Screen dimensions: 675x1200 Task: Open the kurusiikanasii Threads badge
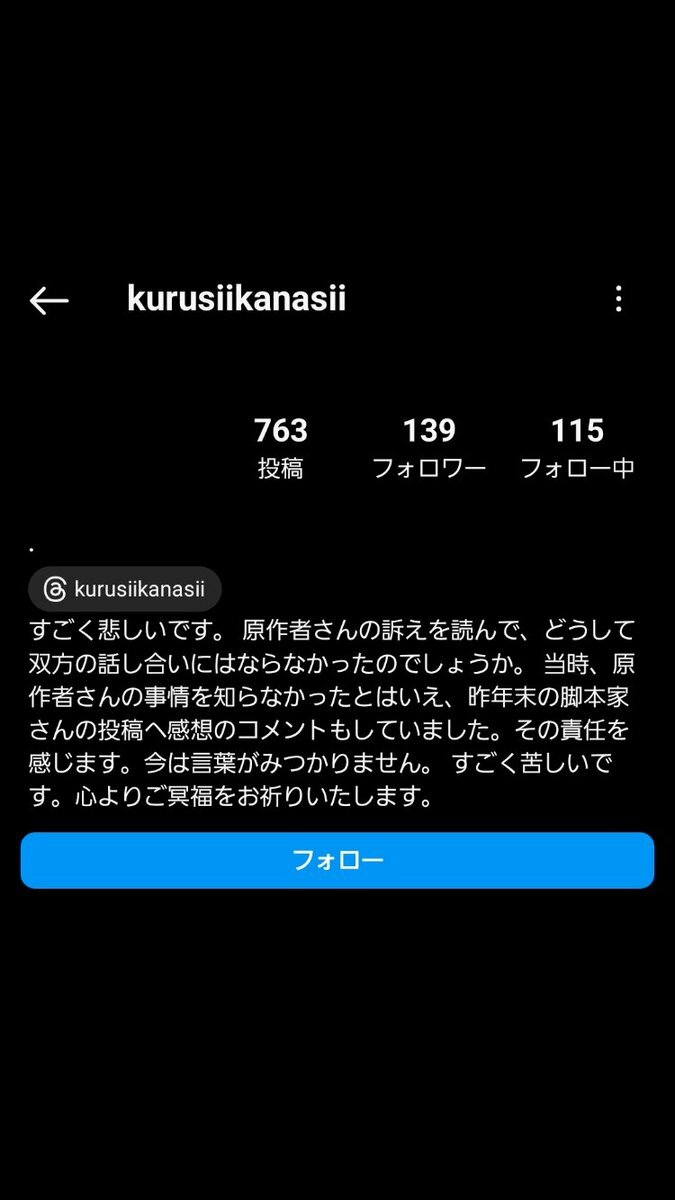point(125,589)
